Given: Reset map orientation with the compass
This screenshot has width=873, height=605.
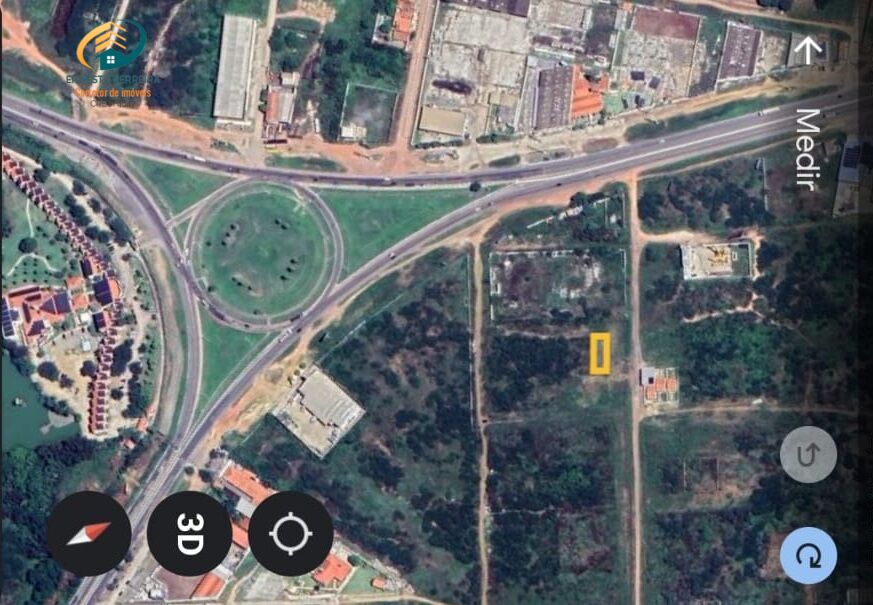Looking at the screenshot, I should (x=89, y=533).
